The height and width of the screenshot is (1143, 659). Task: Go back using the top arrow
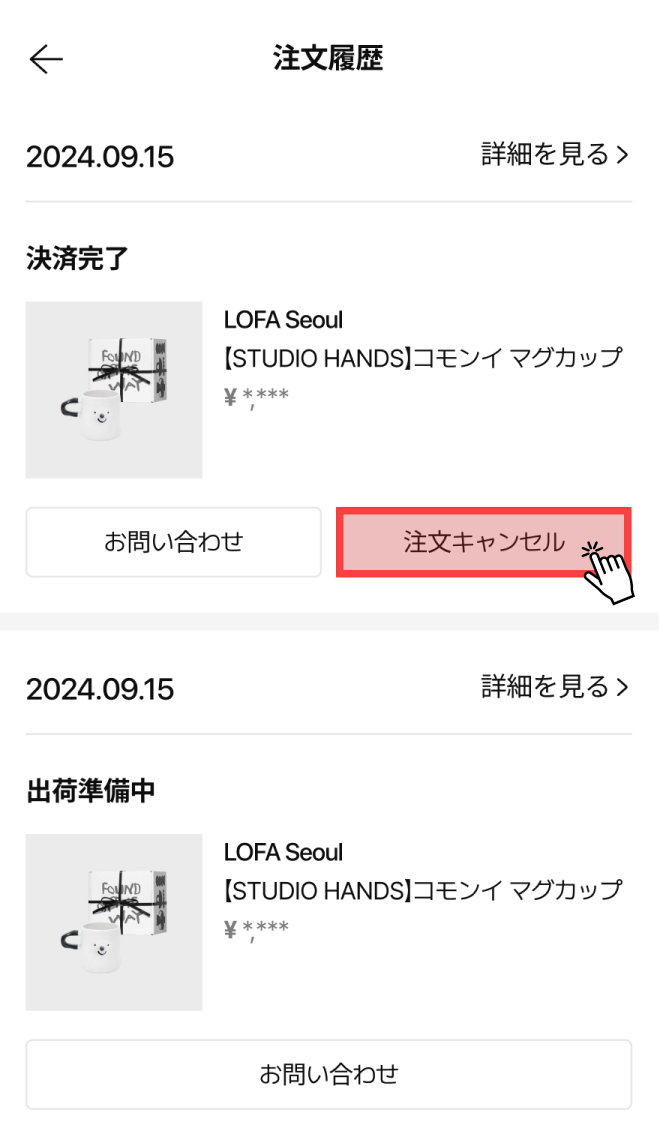click(x=46, y=60)
